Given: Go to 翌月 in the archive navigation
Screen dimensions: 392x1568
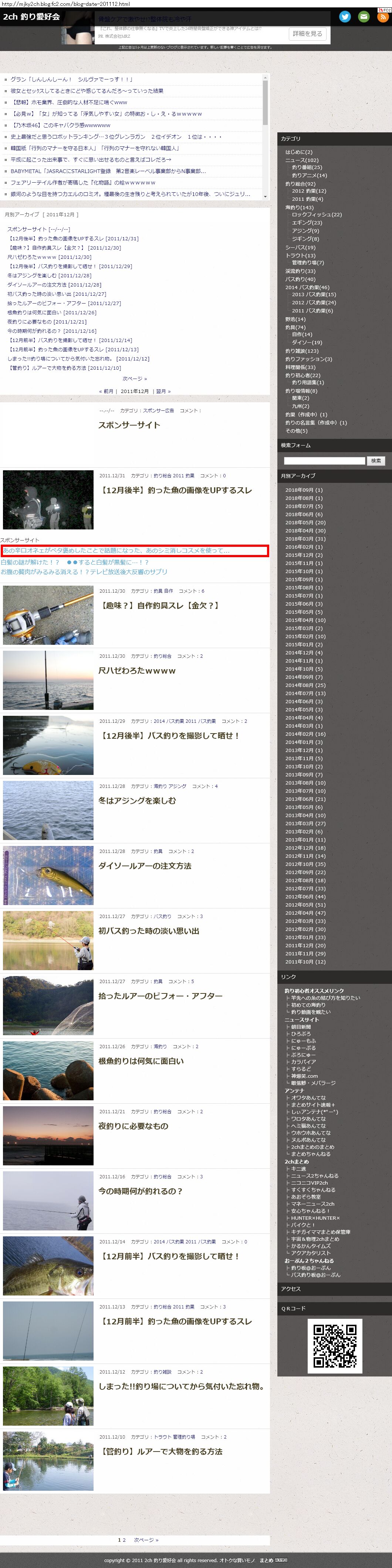Looking at the screenshot, I should pos(162,392).
